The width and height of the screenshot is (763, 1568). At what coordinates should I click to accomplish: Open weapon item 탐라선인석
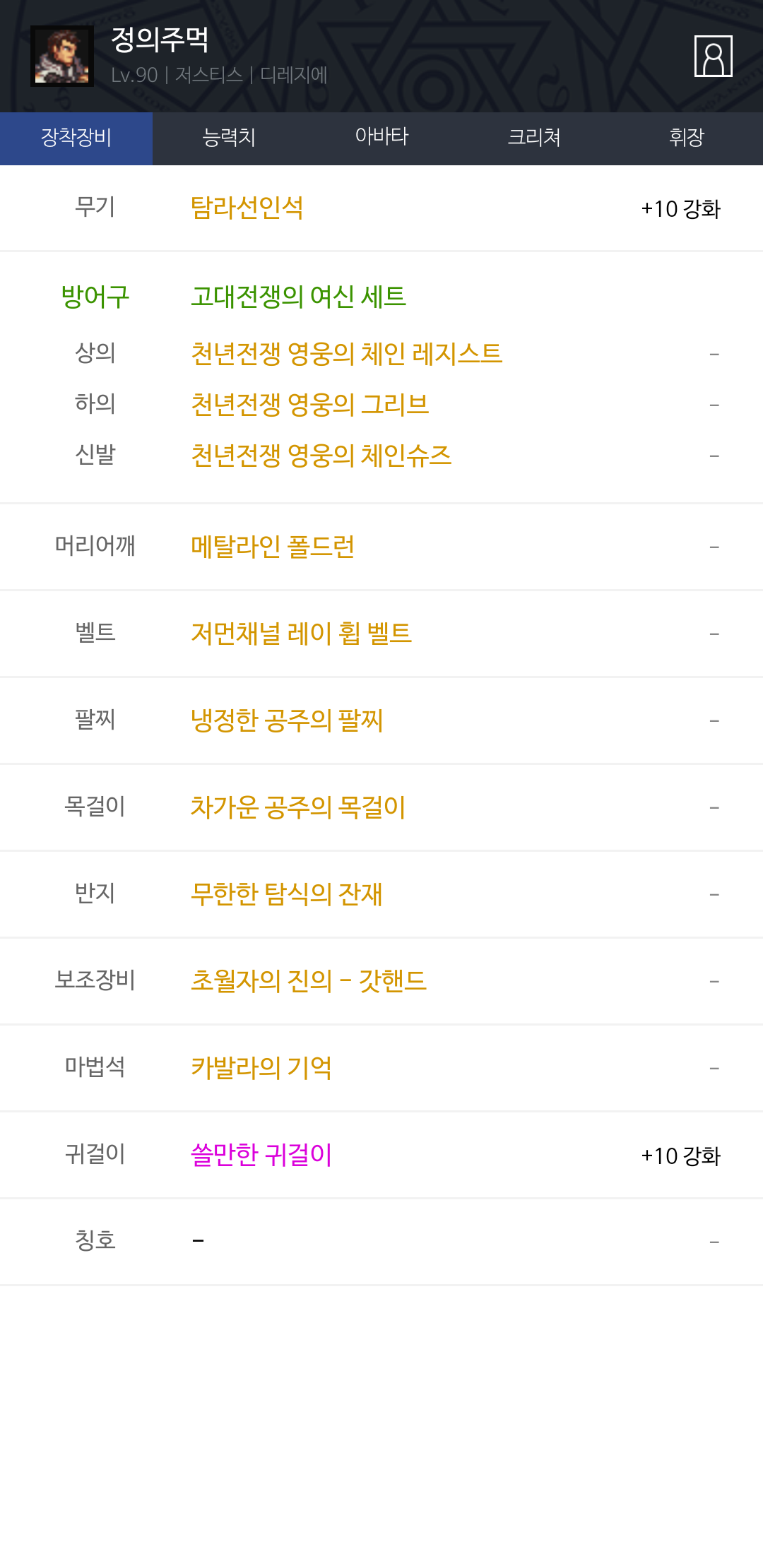pos(247,208)
